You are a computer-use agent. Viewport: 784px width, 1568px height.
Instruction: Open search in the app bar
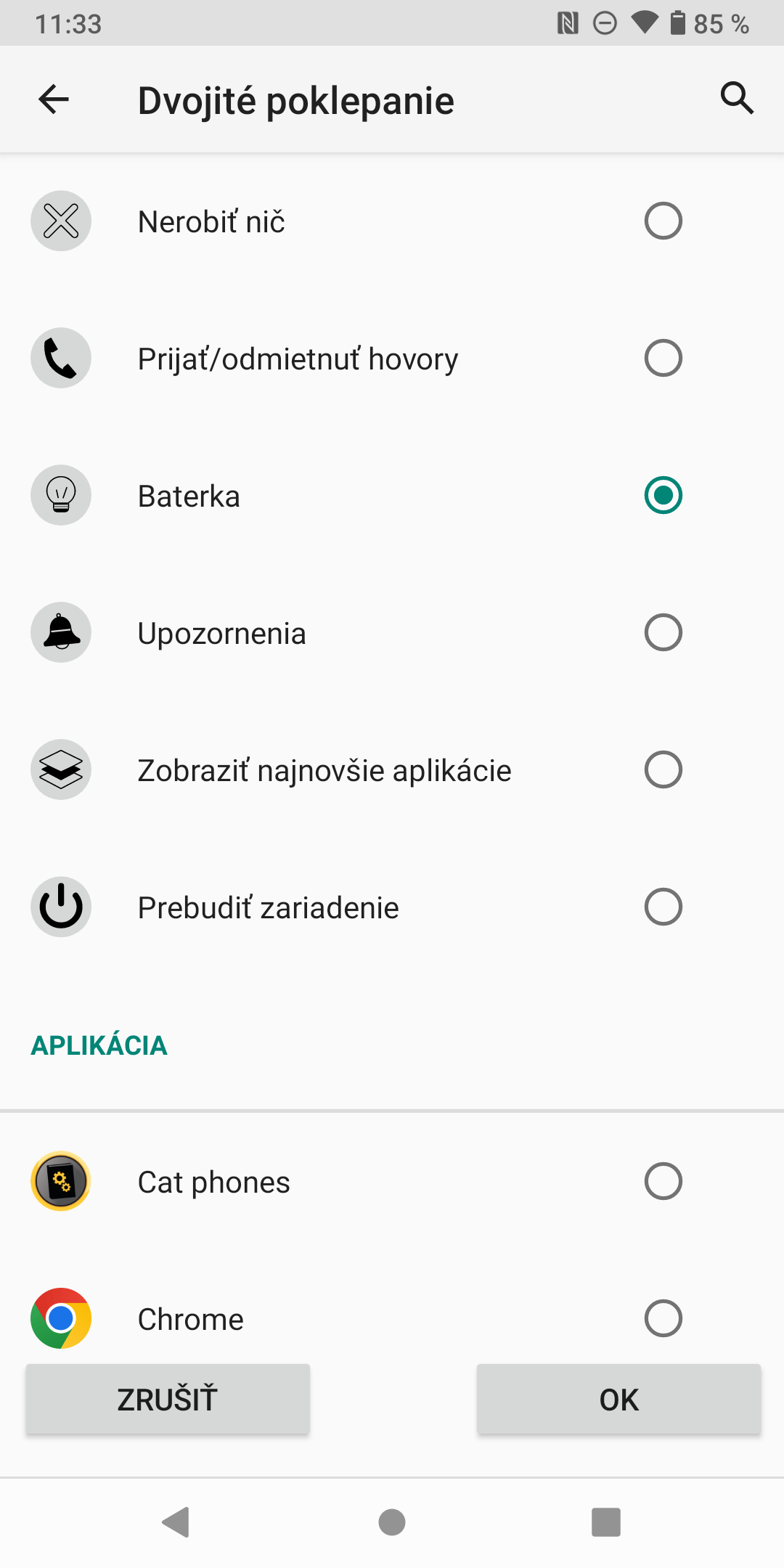[x=737, y=98]
